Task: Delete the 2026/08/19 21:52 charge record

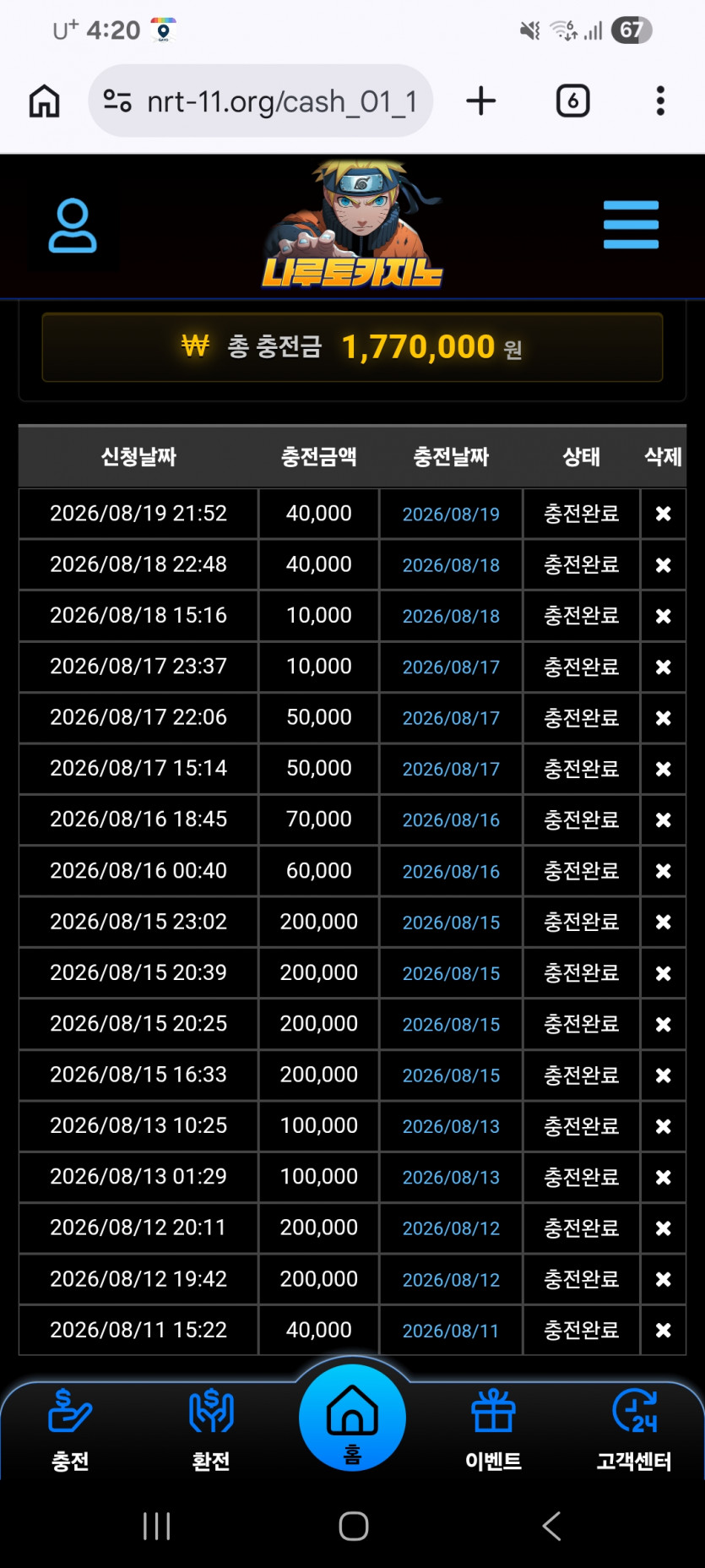Action: coord(664,514)
